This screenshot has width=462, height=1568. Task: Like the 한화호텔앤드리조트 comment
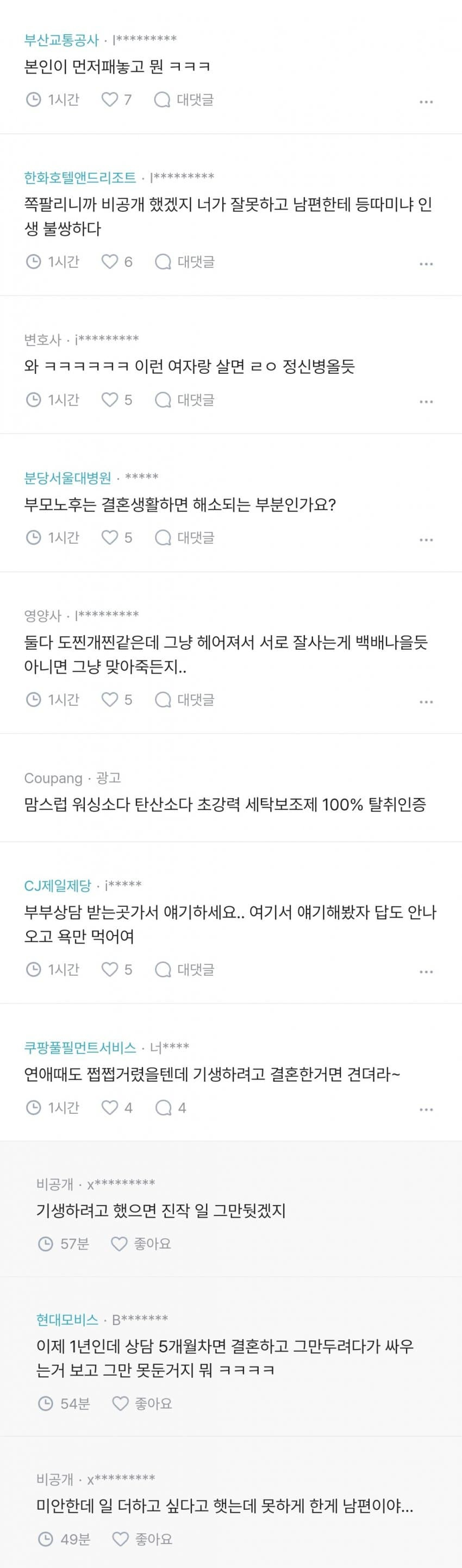116,262
